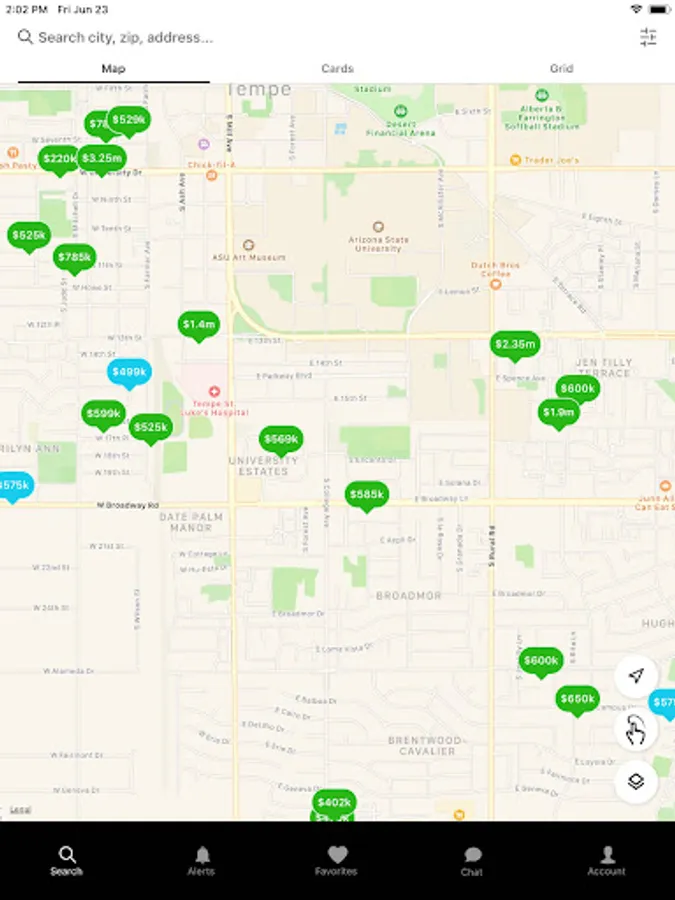Screen dimensions: 675x900
Task: Switch to the Cards view tab
Action: (337, 68)
